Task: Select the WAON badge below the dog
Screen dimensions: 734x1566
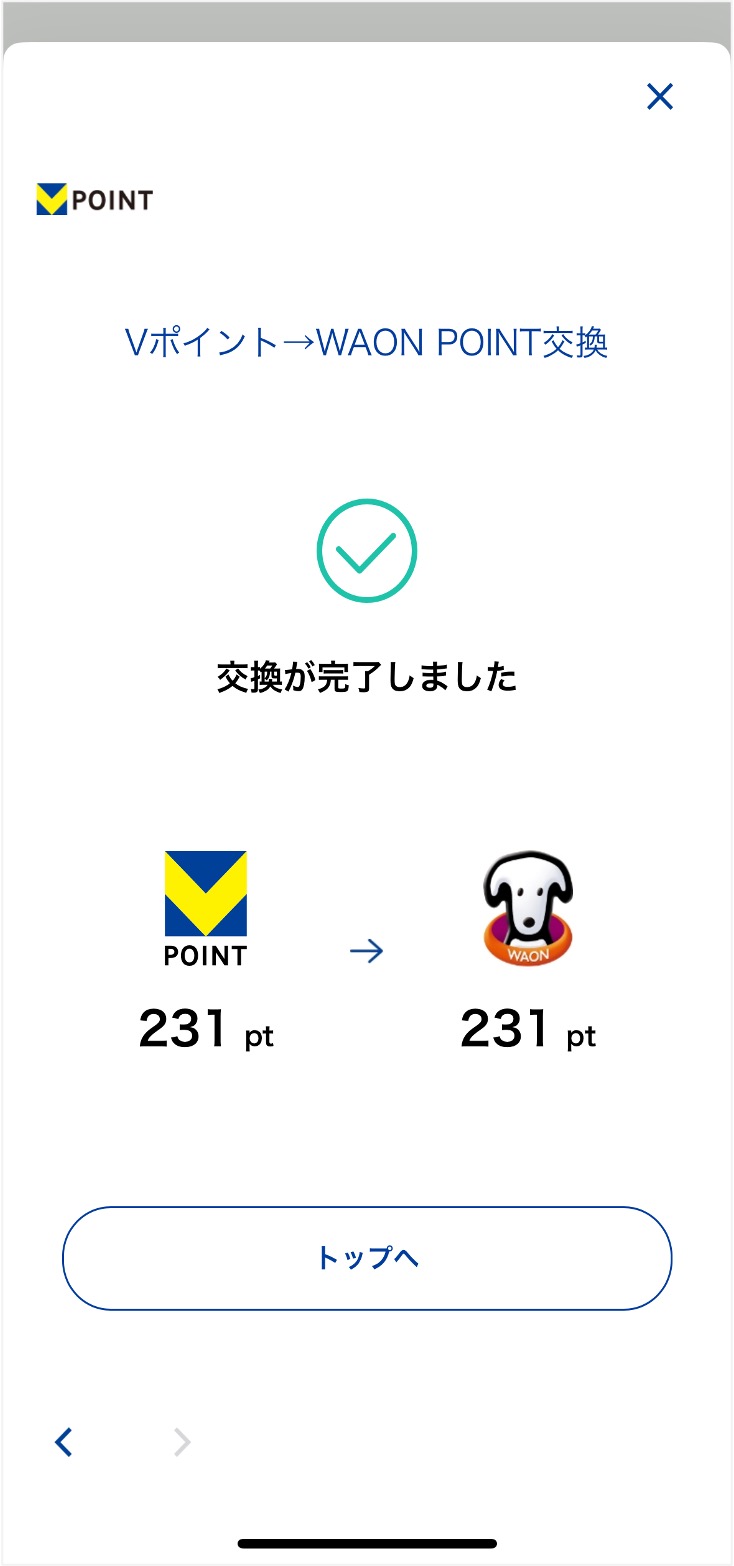Action: pos(527,955)
